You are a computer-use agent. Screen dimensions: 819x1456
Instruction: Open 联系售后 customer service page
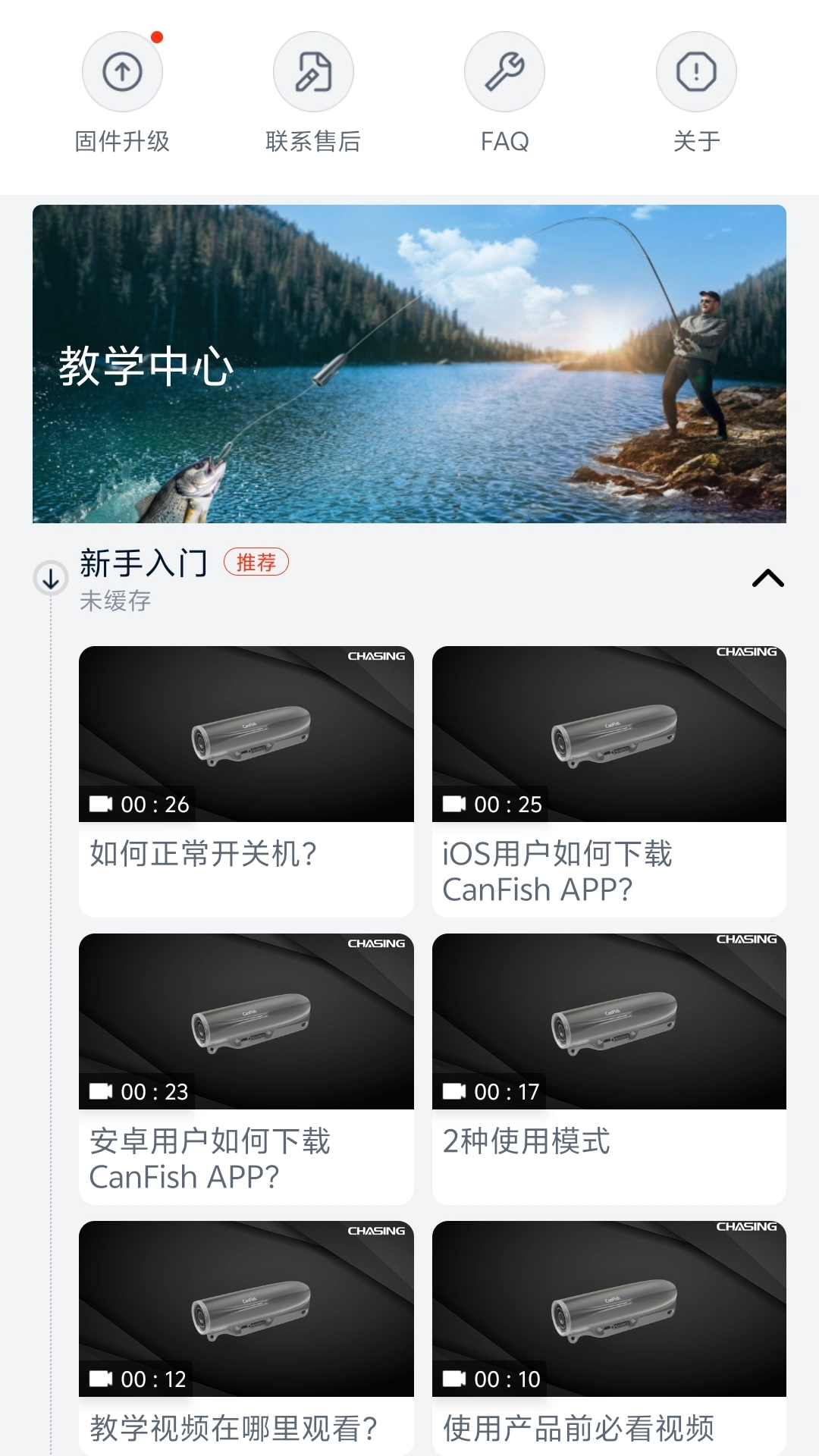pyautogui.click(x=313, y=71)
